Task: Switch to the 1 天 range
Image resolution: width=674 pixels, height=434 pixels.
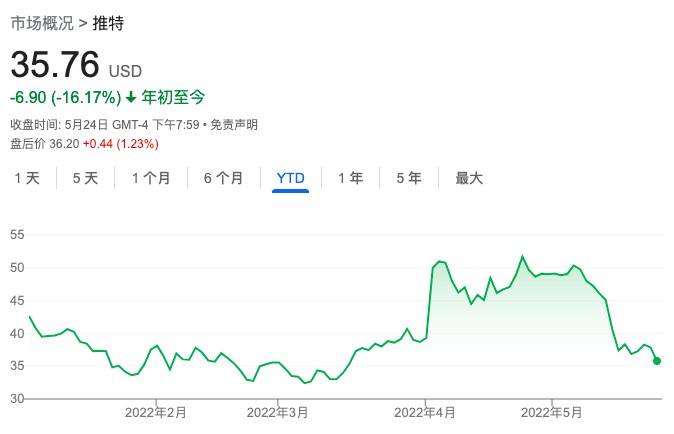Action: (27, 178)
